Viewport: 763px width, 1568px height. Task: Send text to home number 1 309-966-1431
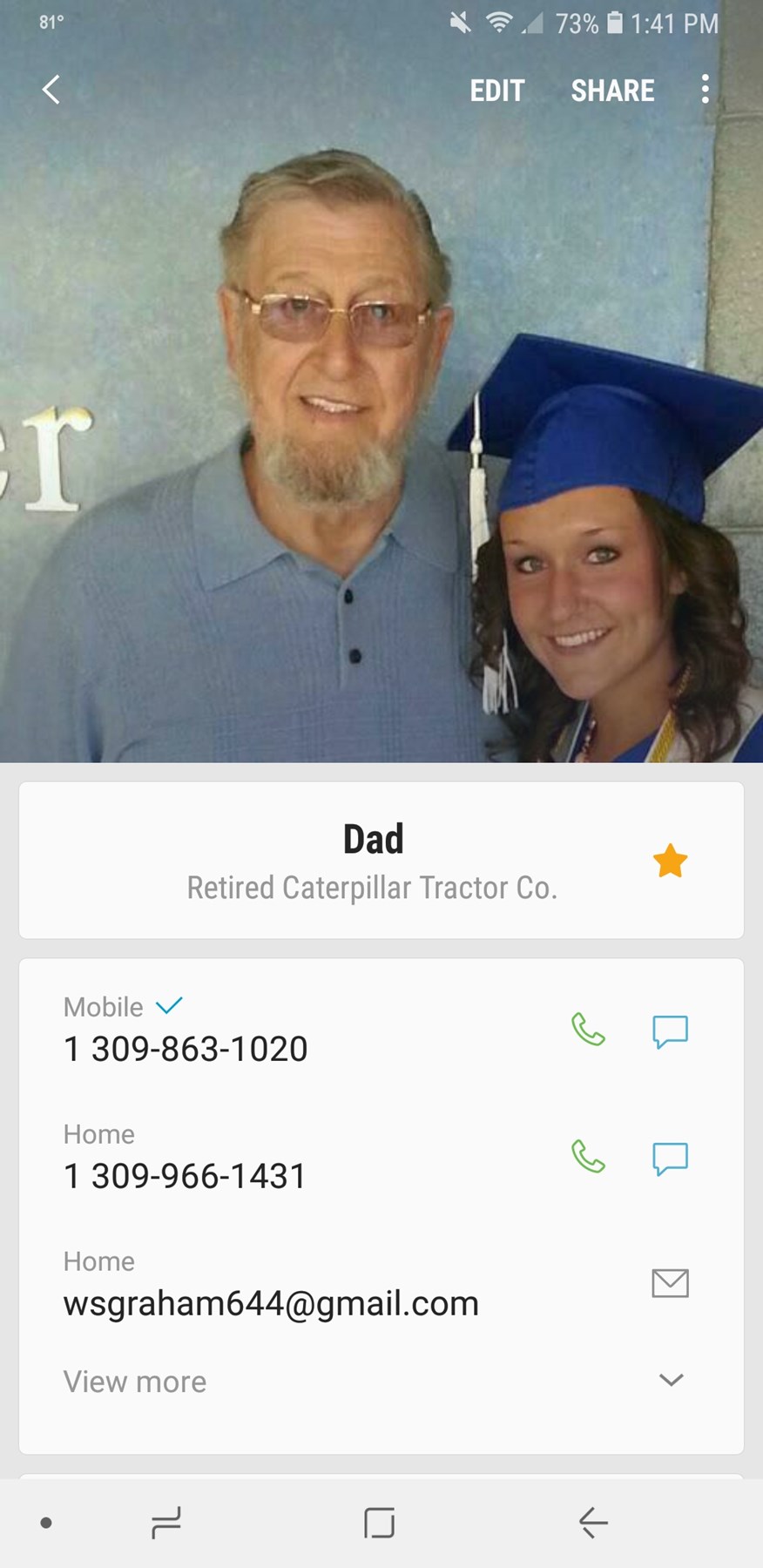pos(670,1158)
